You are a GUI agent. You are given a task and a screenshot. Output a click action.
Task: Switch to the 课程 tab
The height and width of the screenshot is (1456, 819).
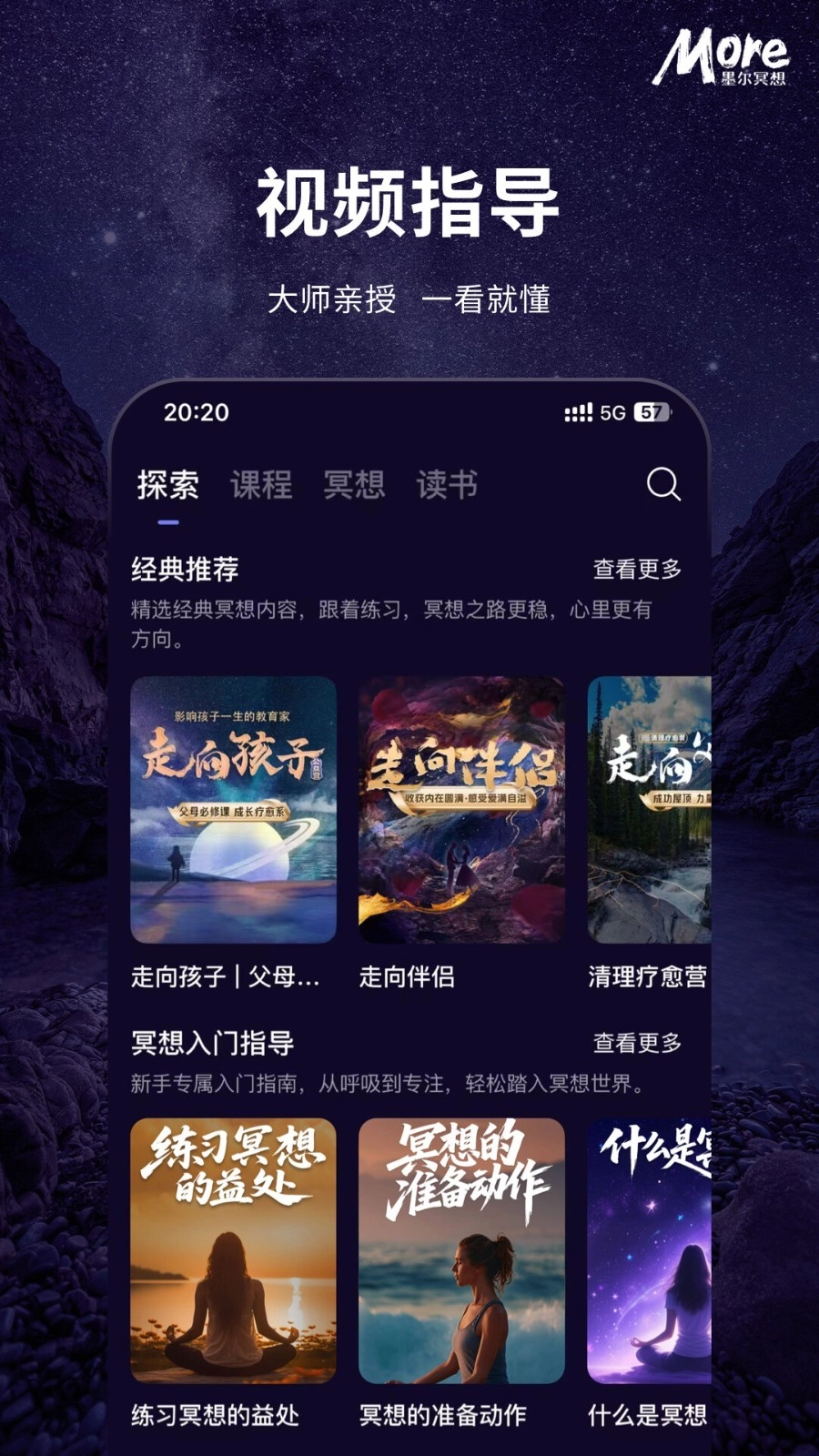[x=262, y=485]
